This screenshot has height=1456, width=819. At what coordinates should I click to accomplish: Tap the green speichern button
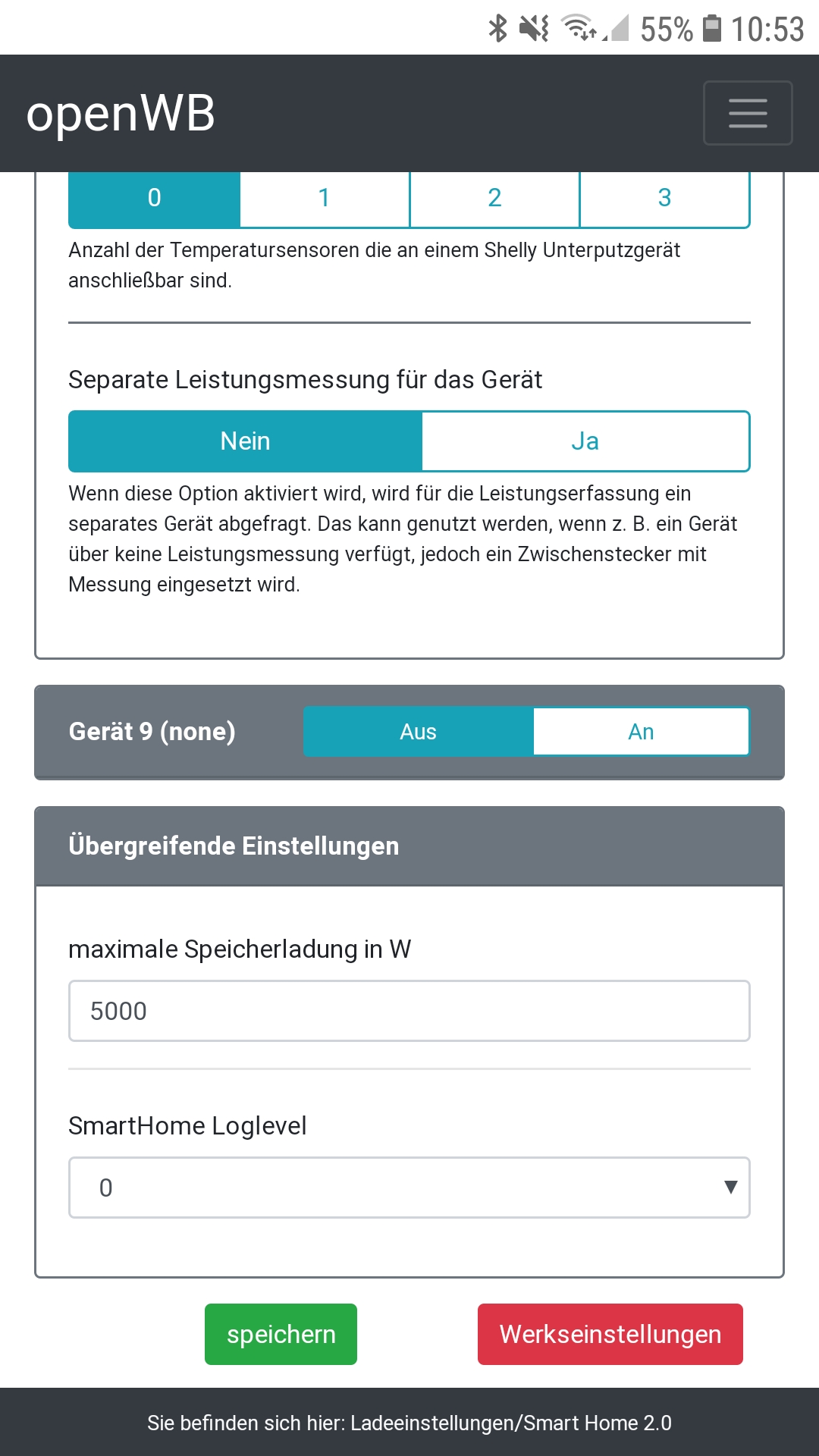coord(281,1334)
